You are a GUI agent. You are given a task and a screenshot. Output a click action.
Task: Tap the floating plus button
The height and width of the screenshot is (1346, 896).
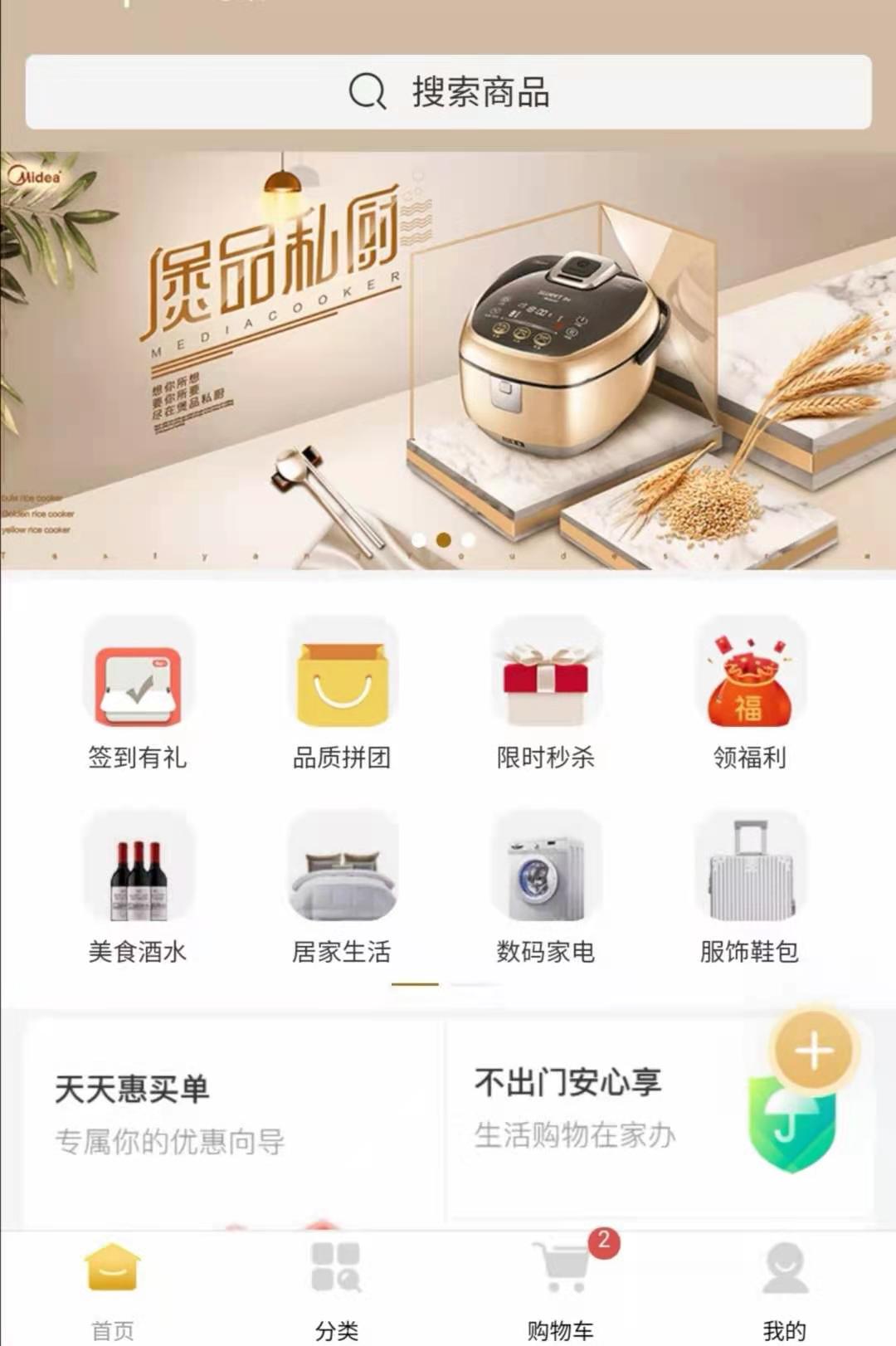pyautogui.click(x=814, y=1051)
